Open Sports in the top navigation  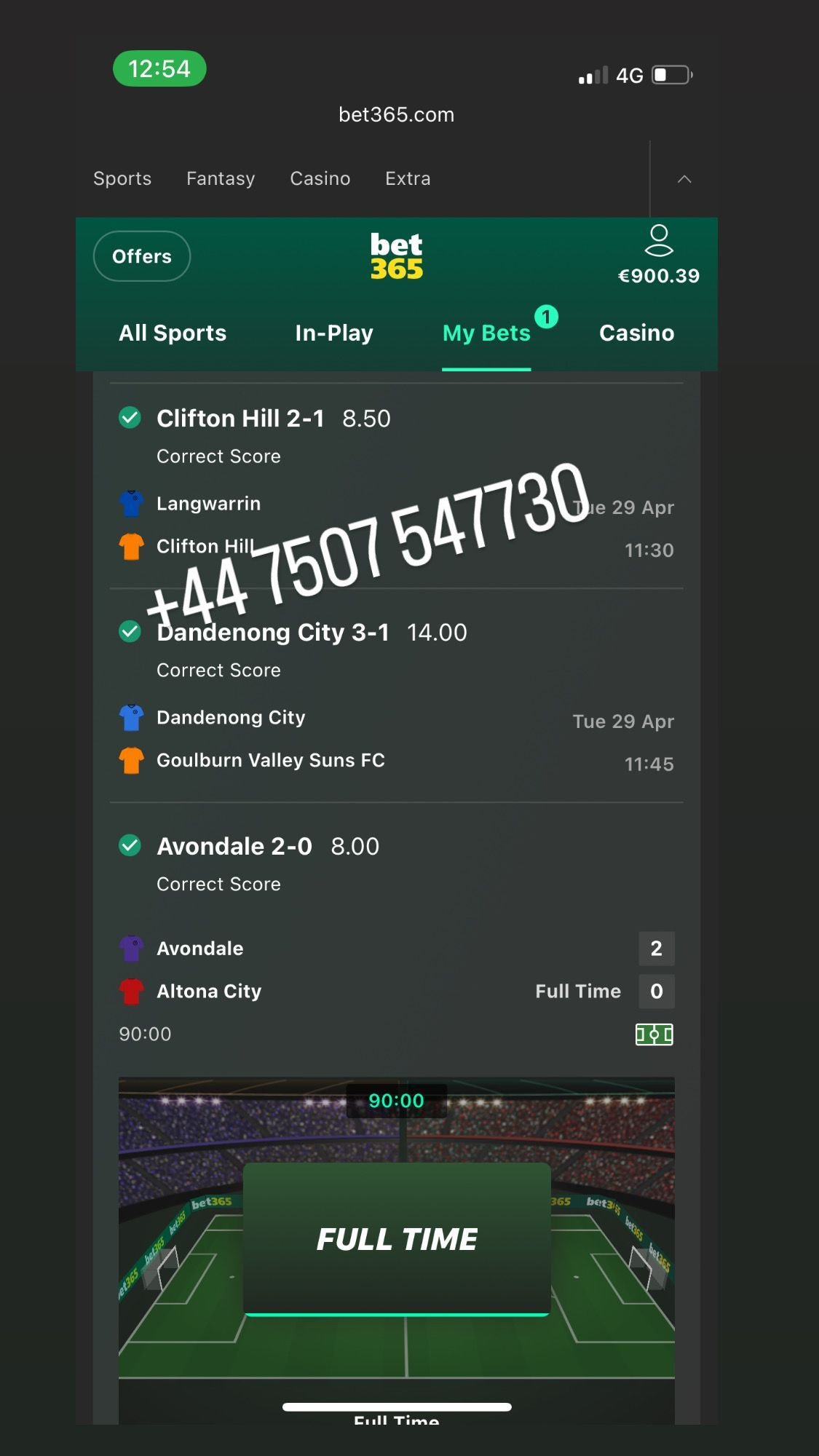click(122, 178)
